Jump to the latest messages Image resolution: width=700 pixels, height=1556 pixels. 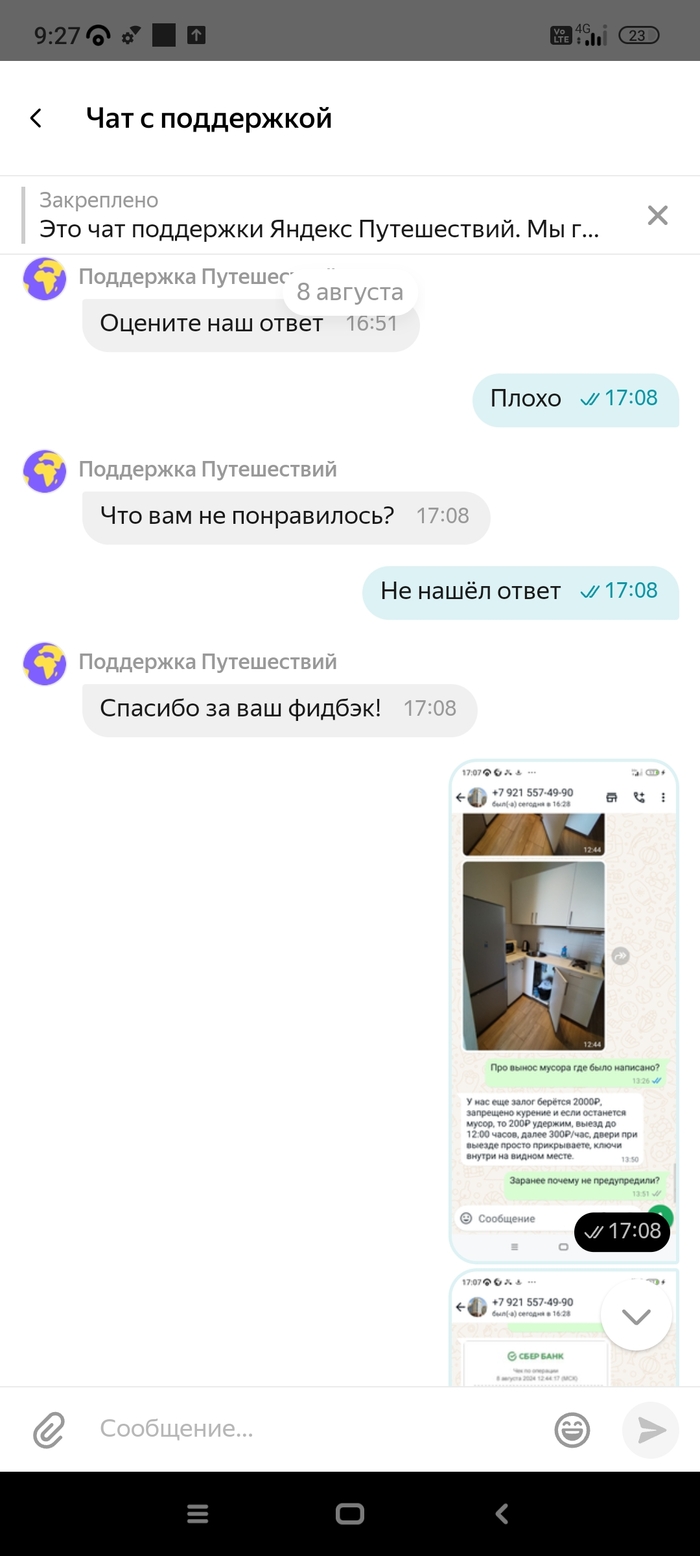636,1316
